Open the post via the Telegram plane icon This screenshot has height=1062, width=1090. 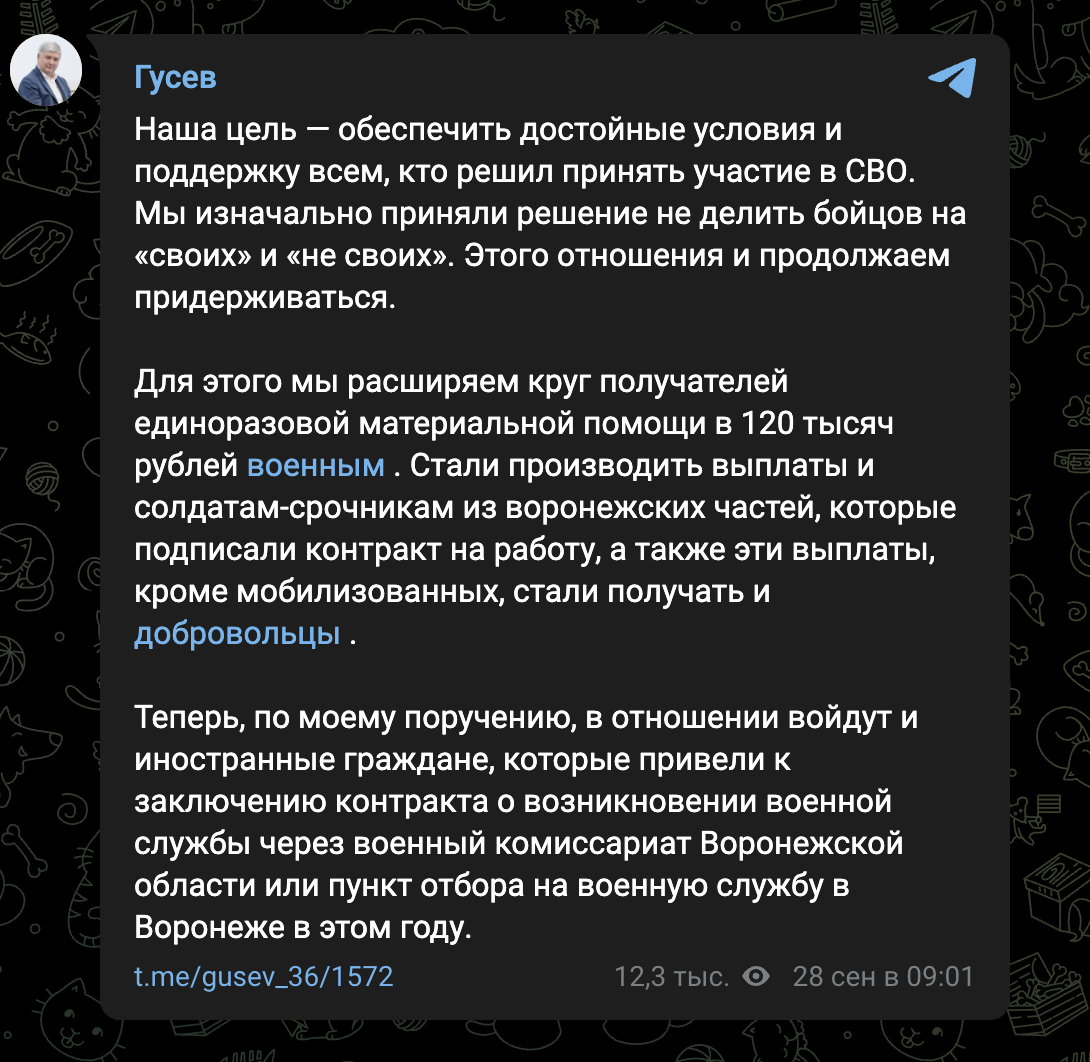[951, 78]
